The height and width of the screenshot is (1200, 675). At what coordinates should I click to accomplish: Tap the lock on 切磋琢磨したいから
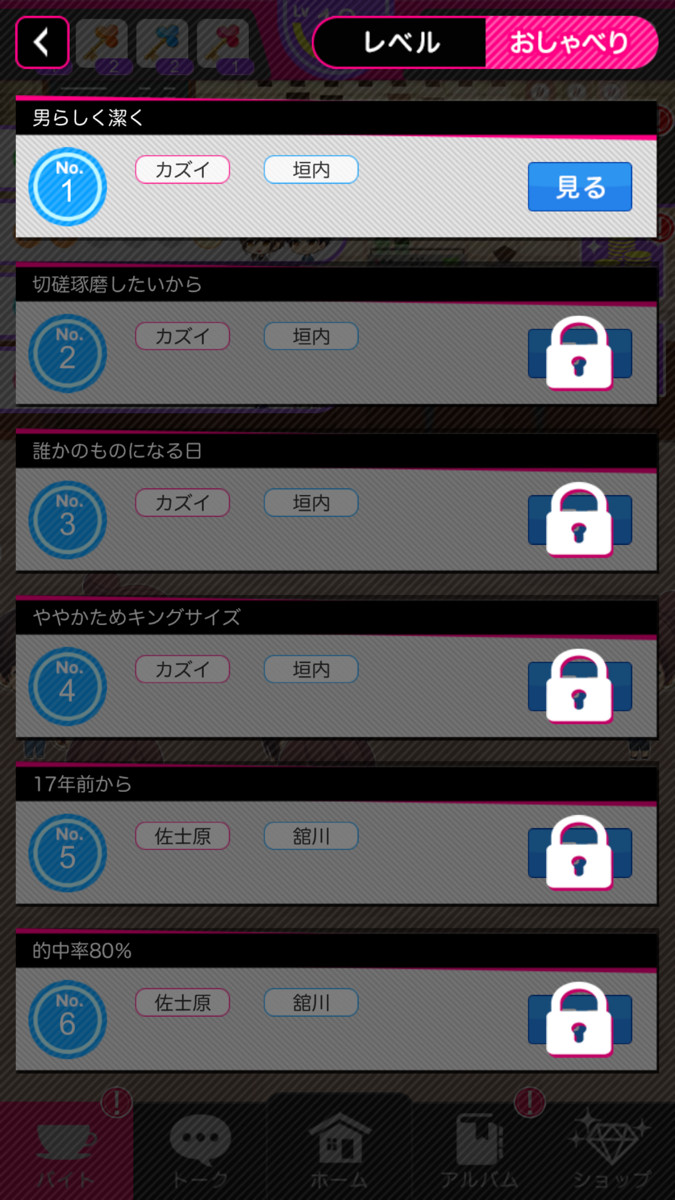click(580, 354)
